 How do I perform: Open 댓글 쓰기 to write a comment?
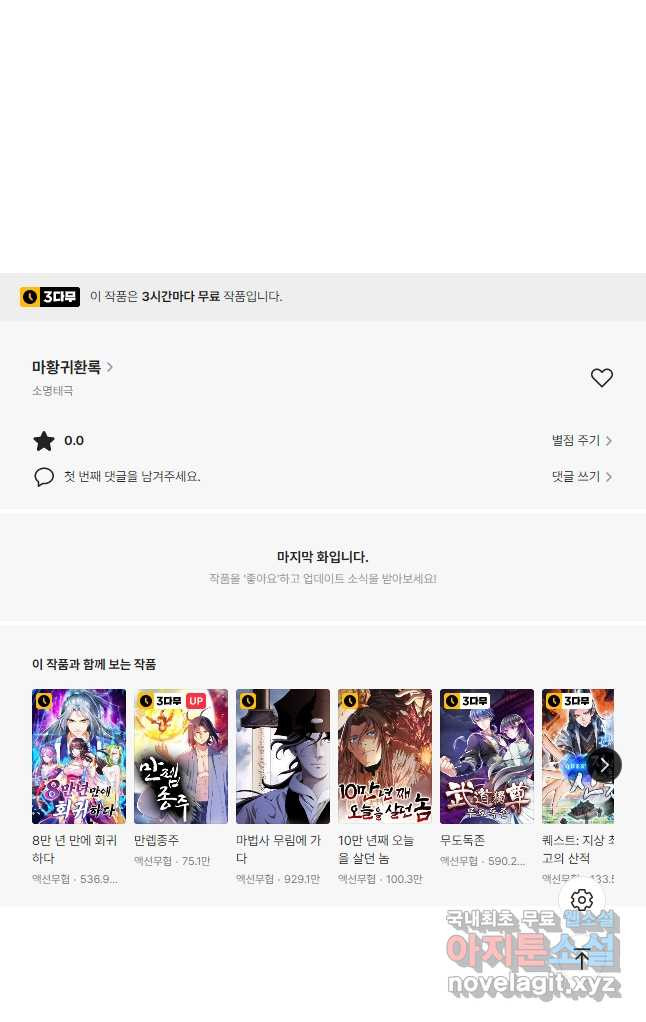coord(581,477)
